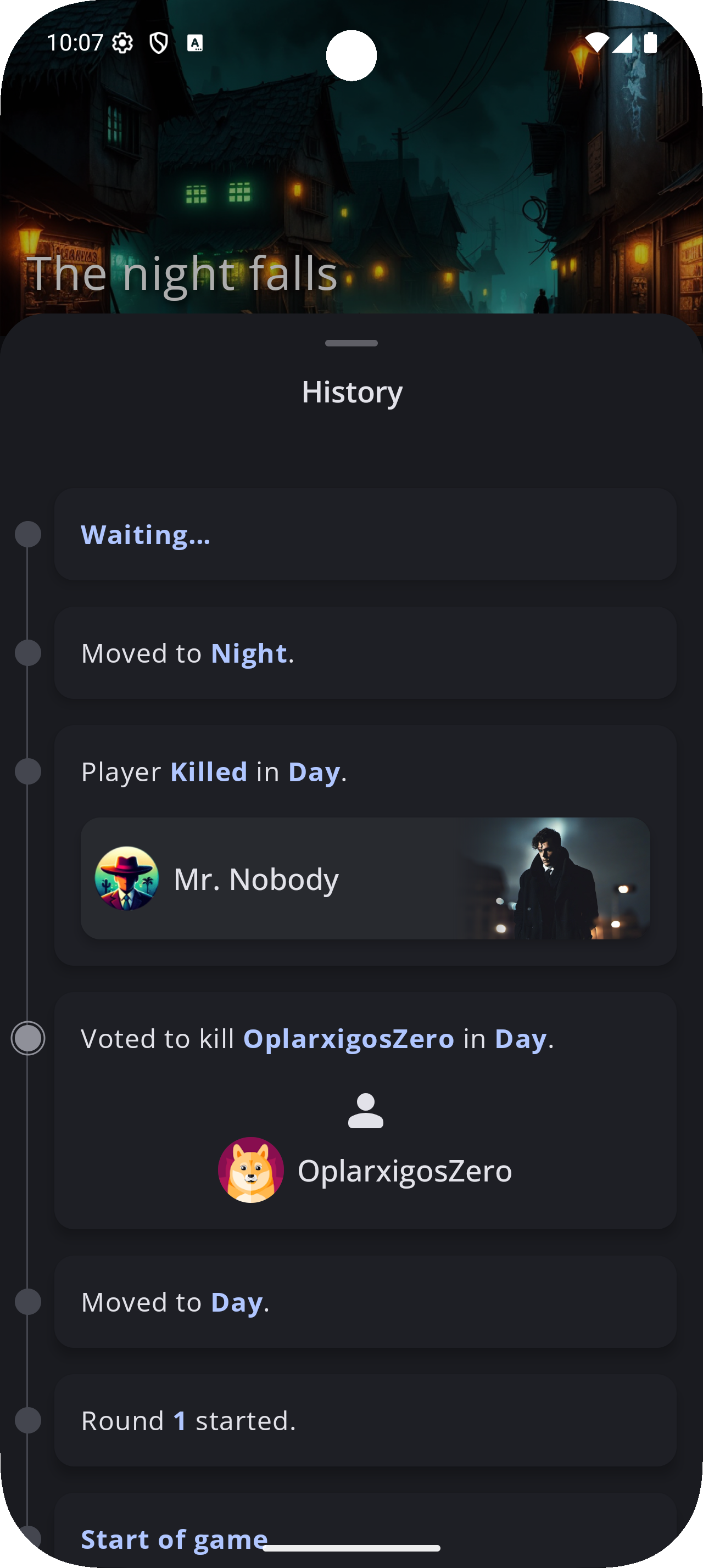
Task: Select the Mr. Nobody player card
Action: [365, 879]
